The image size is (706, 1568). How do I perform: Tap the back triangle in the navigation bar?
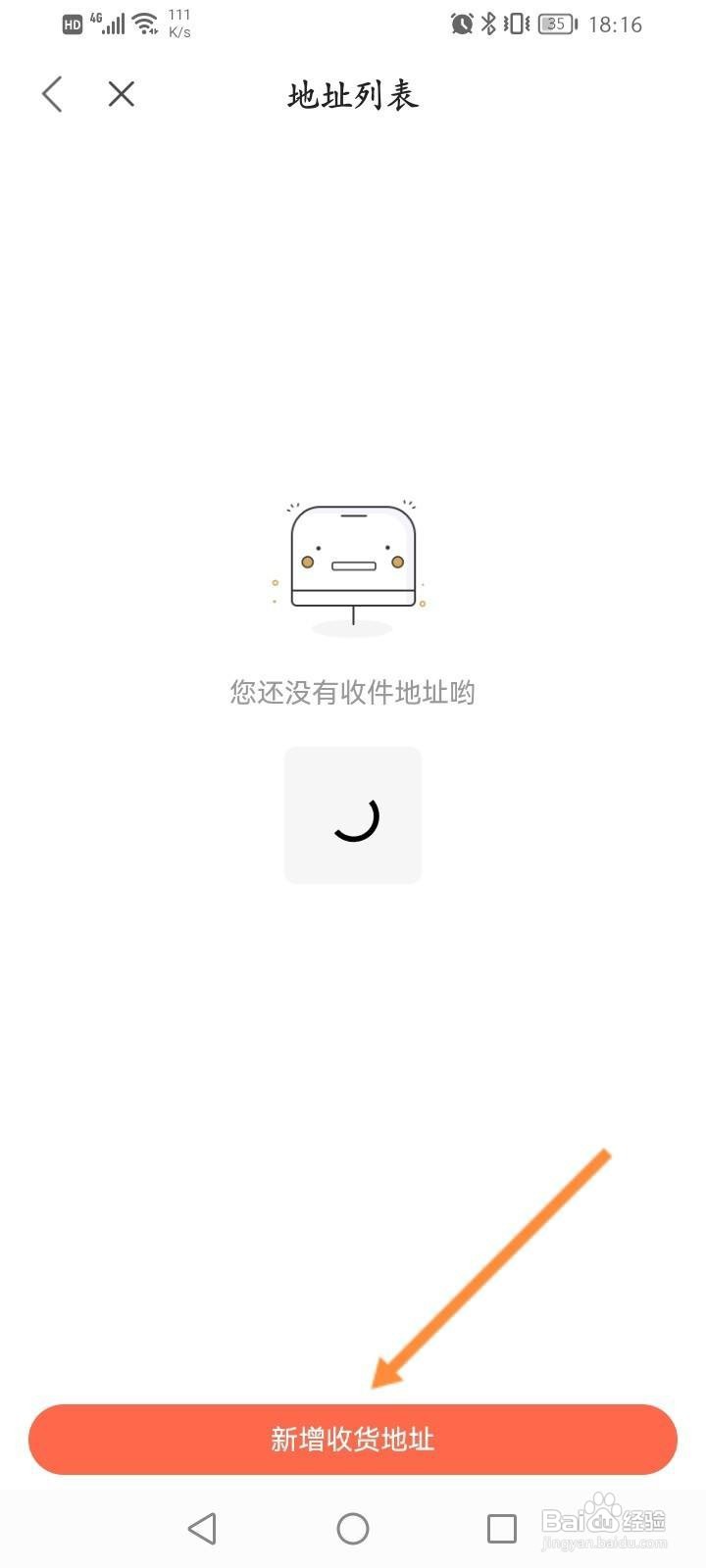(x=202, y=1527)
